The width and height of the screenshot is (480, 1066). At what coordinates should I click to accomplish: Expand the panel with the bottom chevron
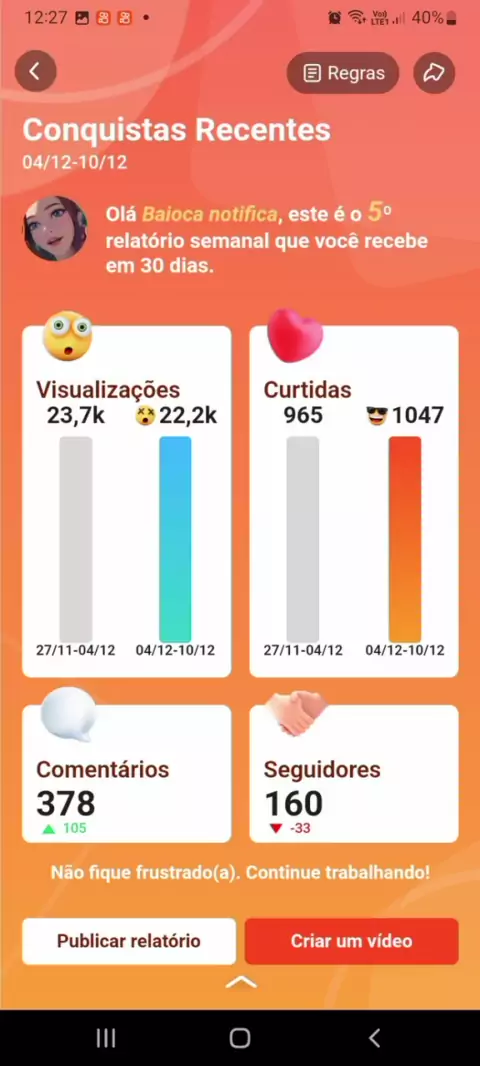(241, 982)
